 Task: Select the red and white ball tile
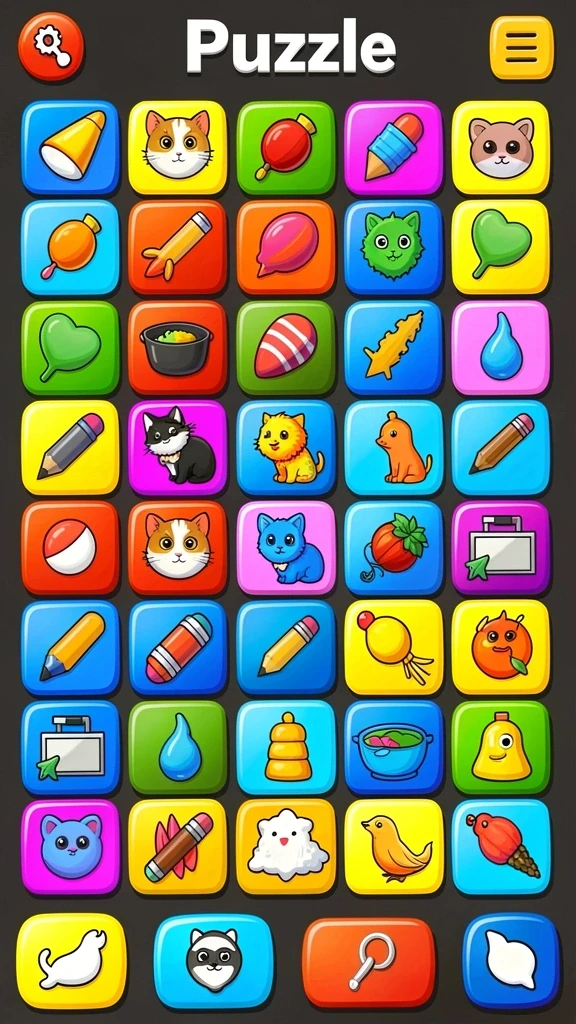70,547
